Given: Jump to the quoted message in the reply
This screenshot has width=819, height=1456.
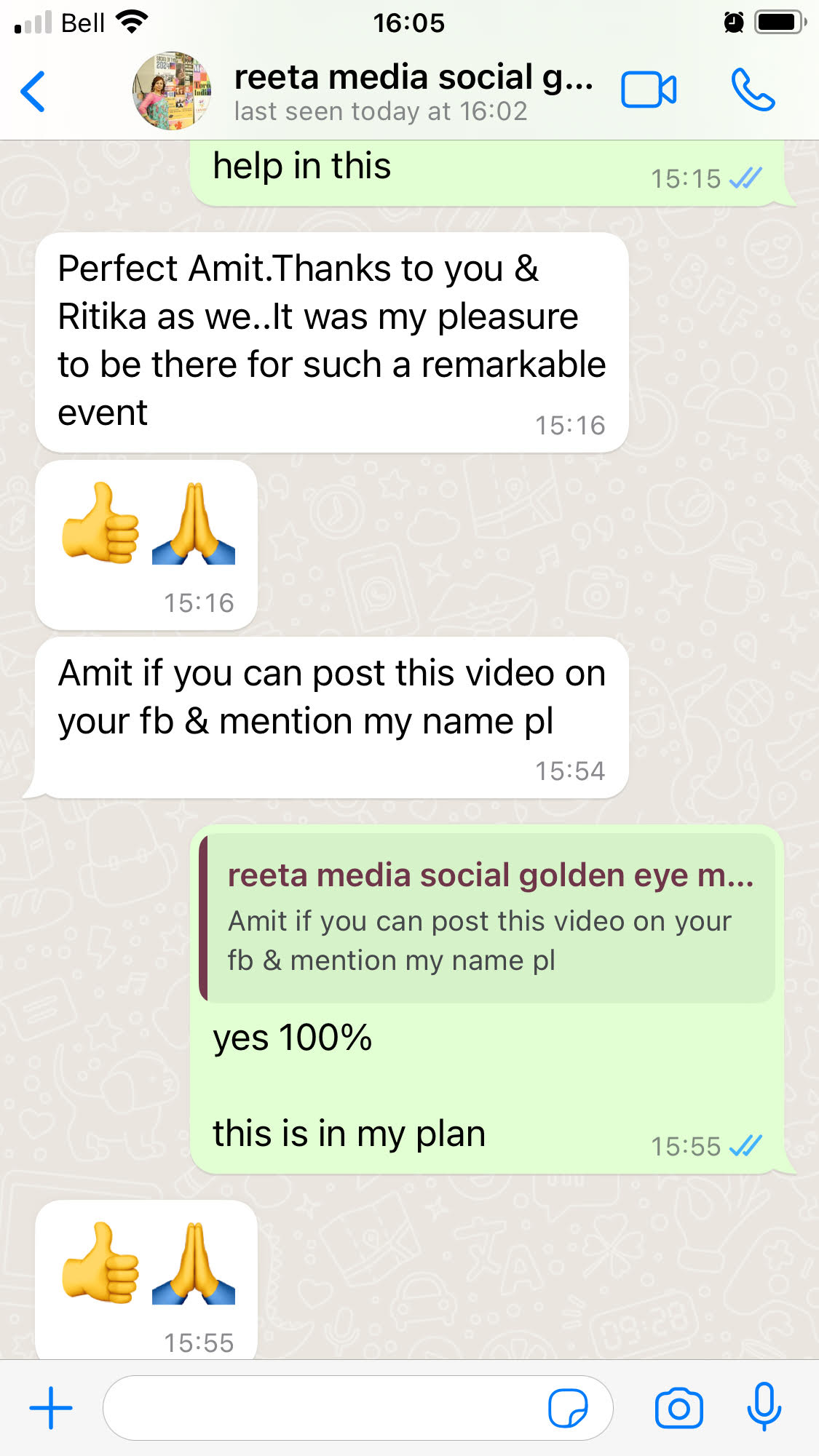Looking at the screenshot, I should point(488,918).
